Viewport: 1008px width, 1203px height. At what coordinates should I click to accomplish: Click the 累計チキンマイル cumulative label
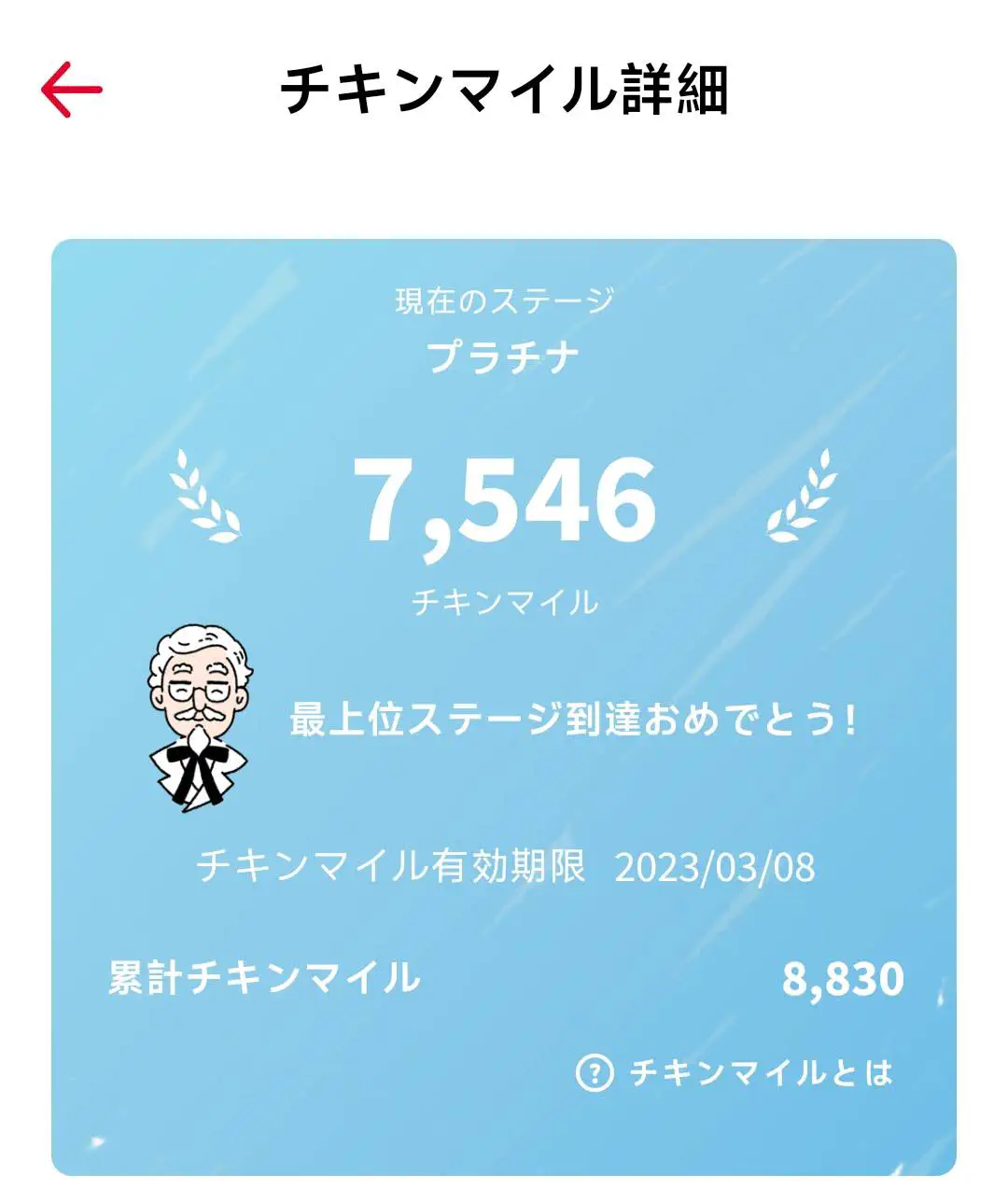point(261,977)
